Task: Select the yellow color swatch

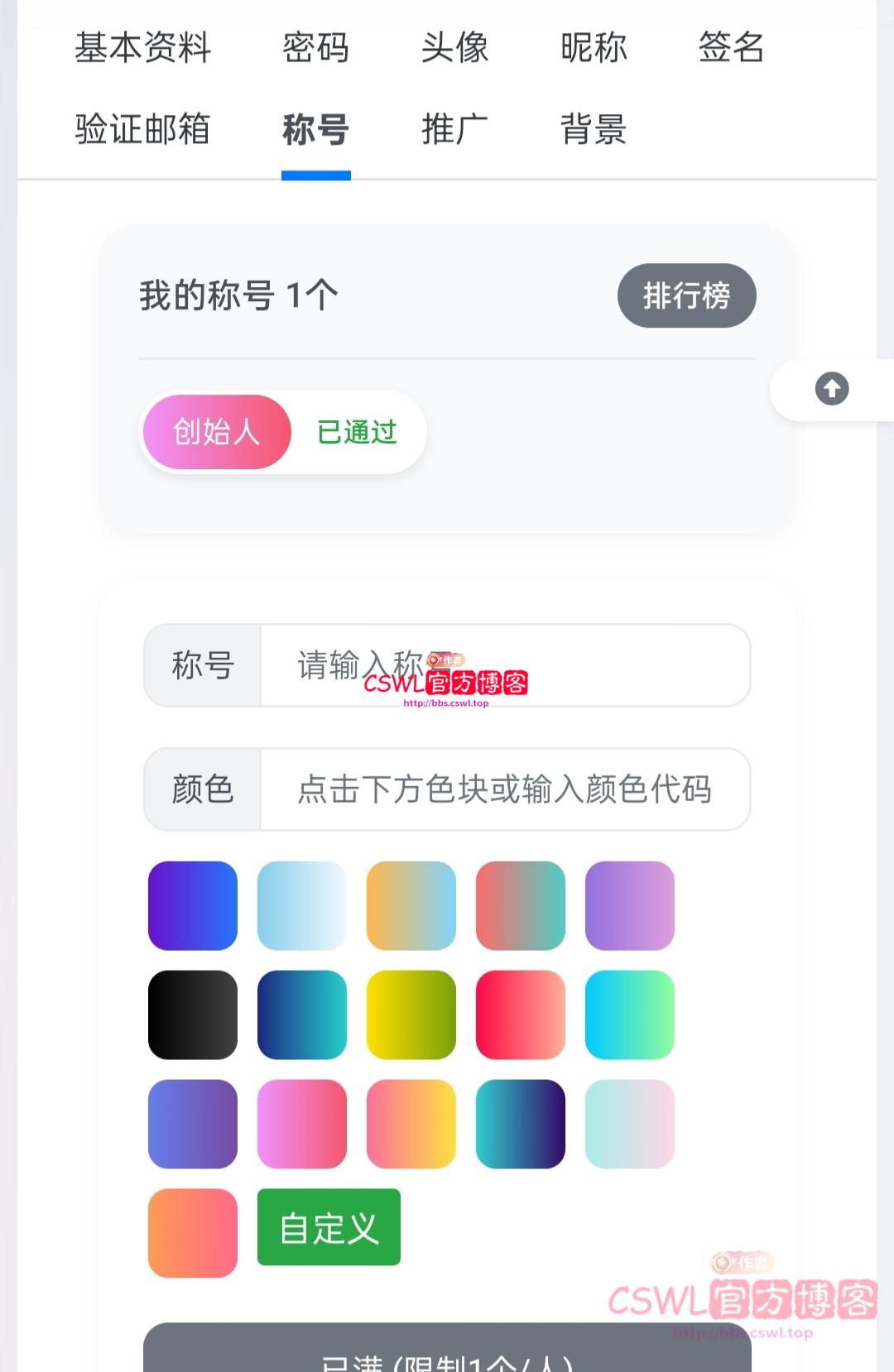Action: tap(411, 1015)
